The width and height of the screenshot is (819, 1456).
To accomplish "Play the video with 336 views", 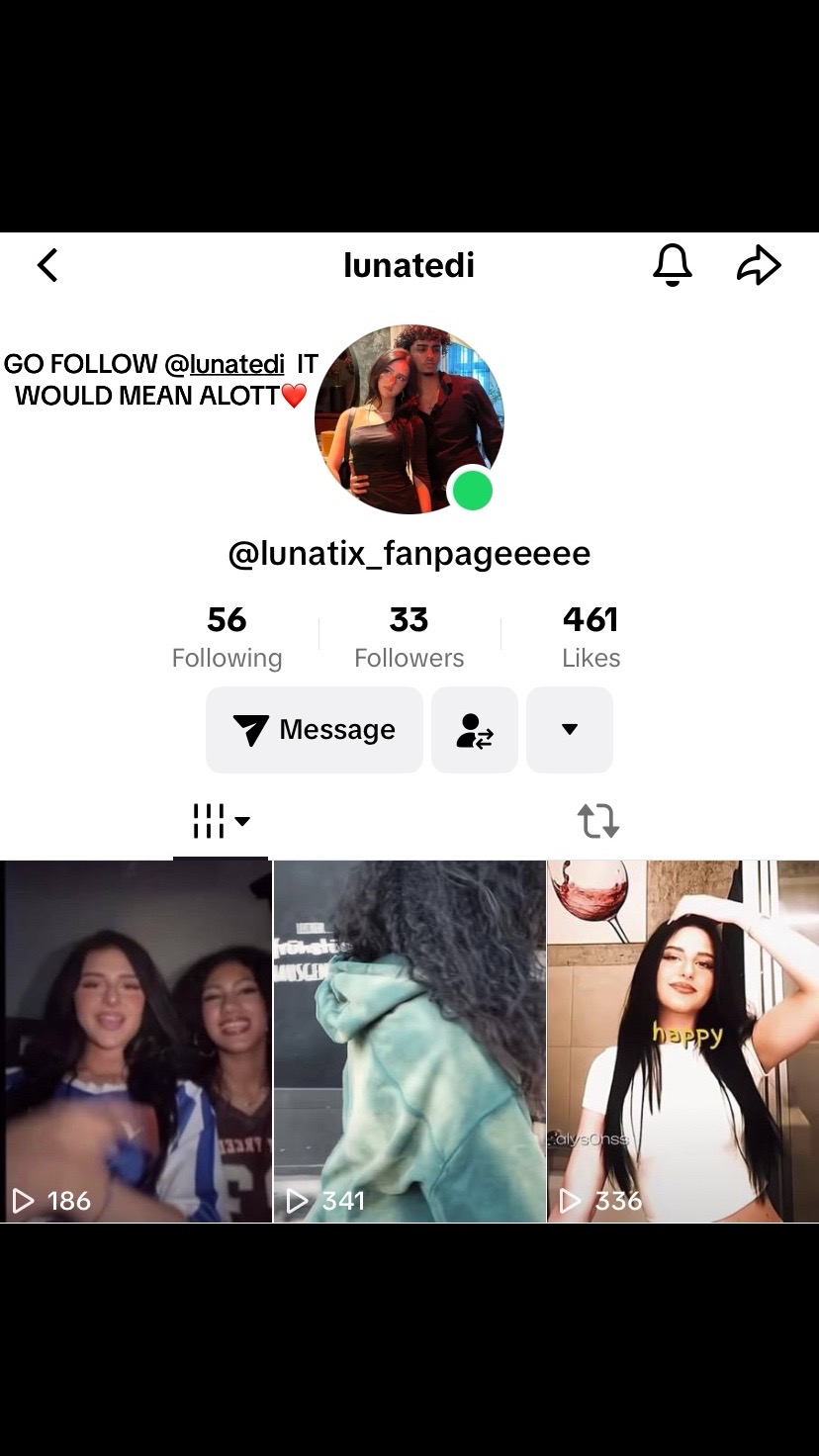I will pos(683,1041).
